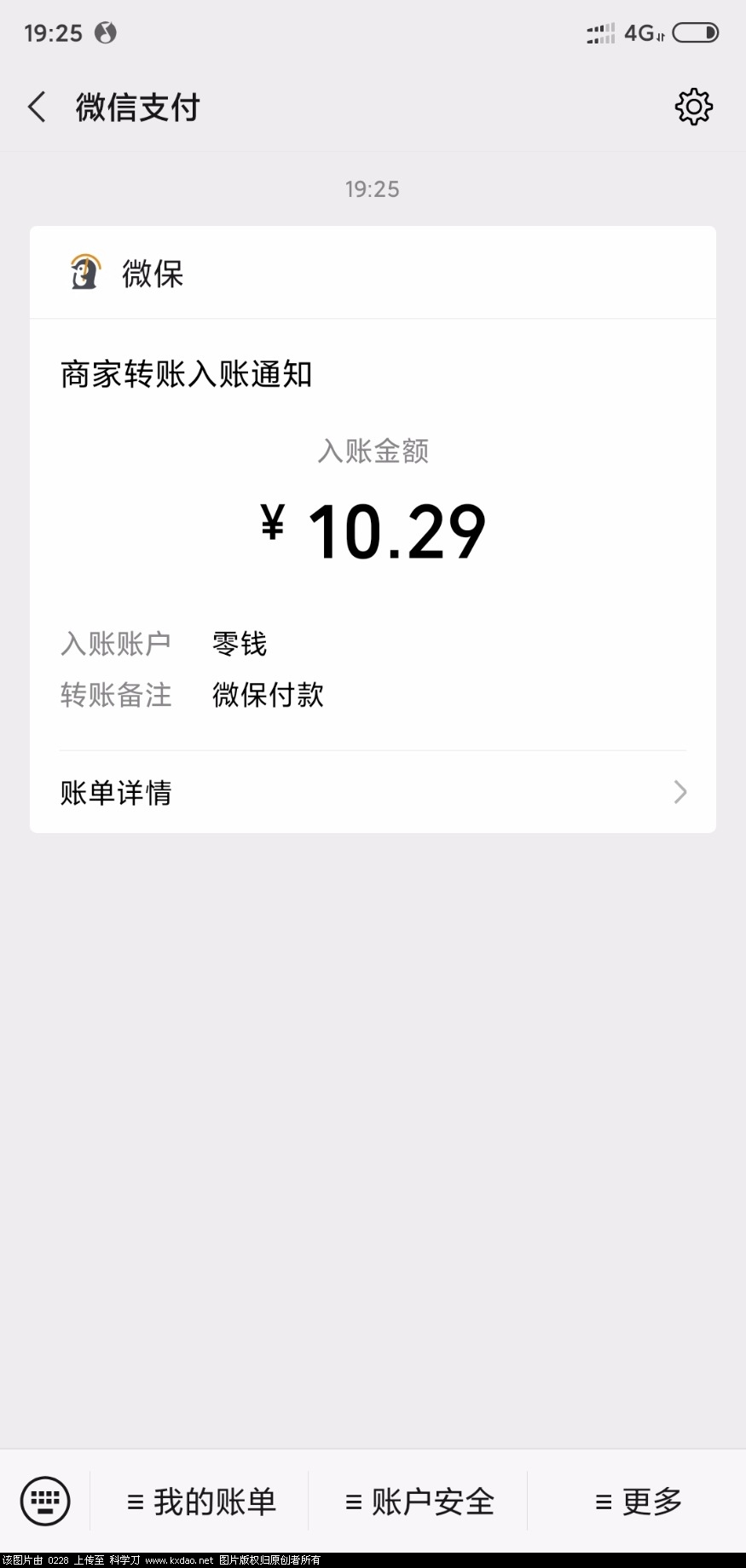
Task: Select the 账户安全 menu icon
Action: coord(353,1501)
